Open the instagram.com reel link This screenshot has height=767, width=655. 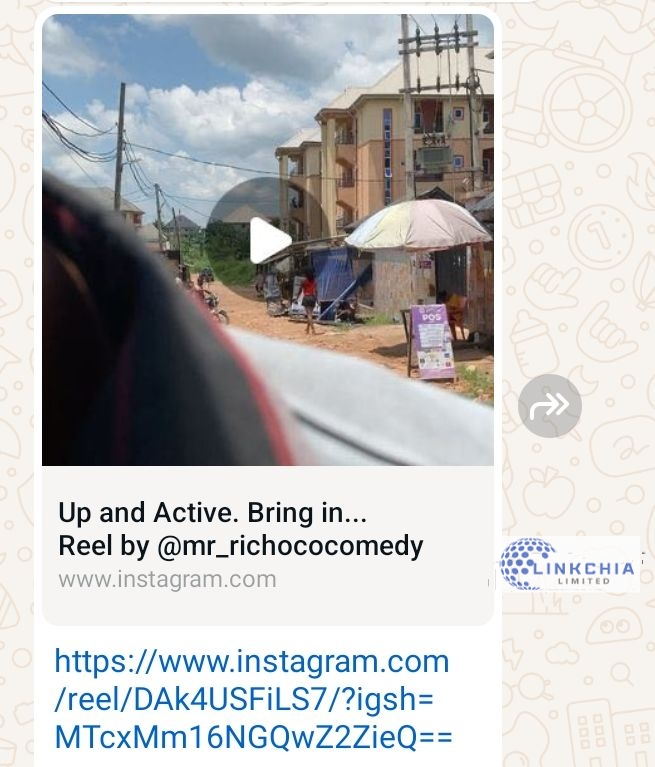coord(252,699)
